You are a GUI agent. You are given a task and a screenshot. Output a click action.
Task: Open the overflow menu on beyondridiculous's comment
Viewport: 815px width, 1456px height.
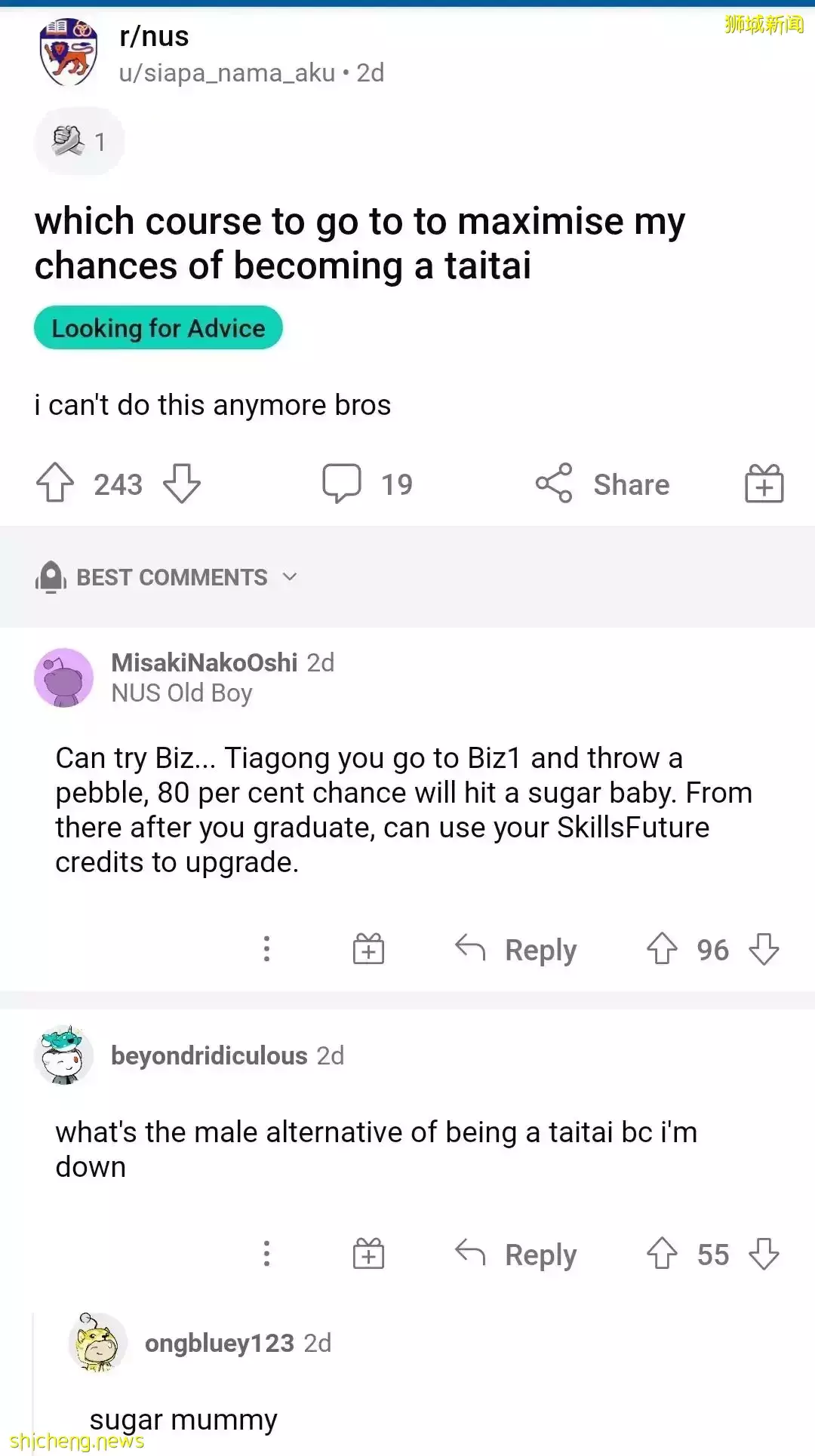tap(266, 1254)
